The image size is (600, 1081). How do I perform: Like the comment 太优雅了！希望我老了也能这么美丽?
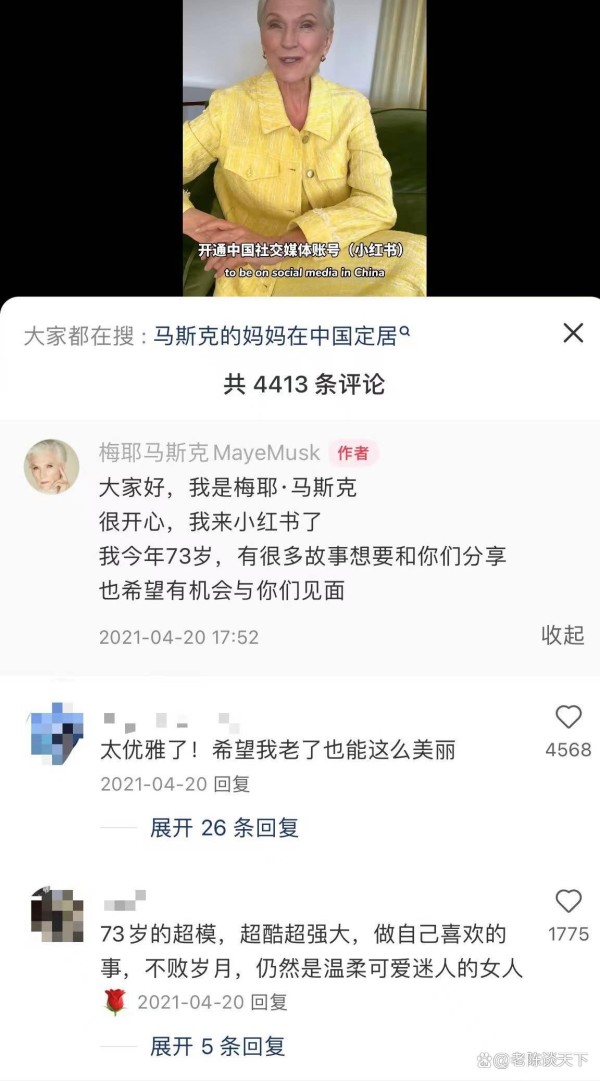[568, 717]
